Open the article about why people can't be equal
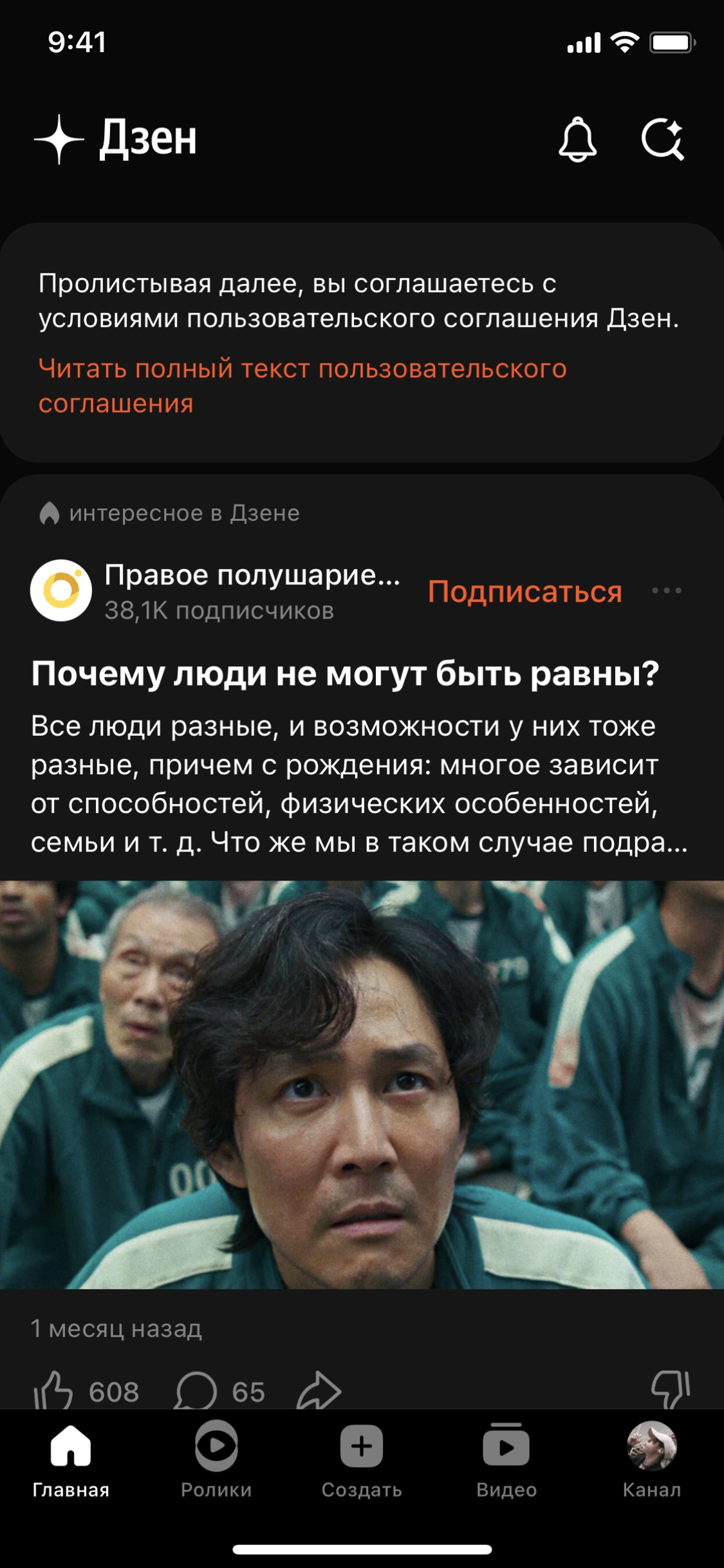The width and height of the screenshot is (724, 1568). tap(345, 674)
